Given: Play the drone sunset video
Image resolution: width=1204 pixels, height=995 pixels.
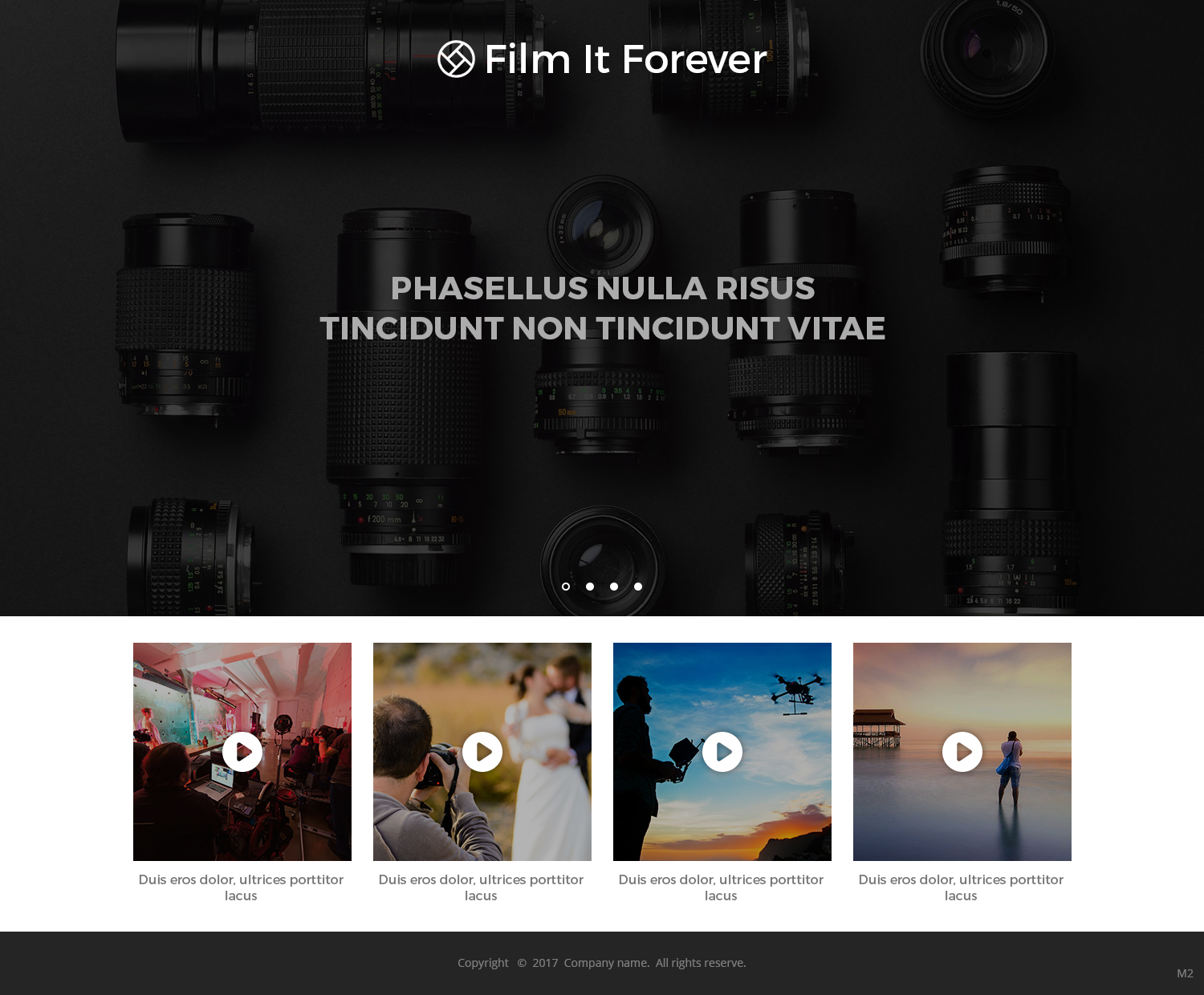Looking at the screenshot, I should pyautogui.click(x=722, y=752).
